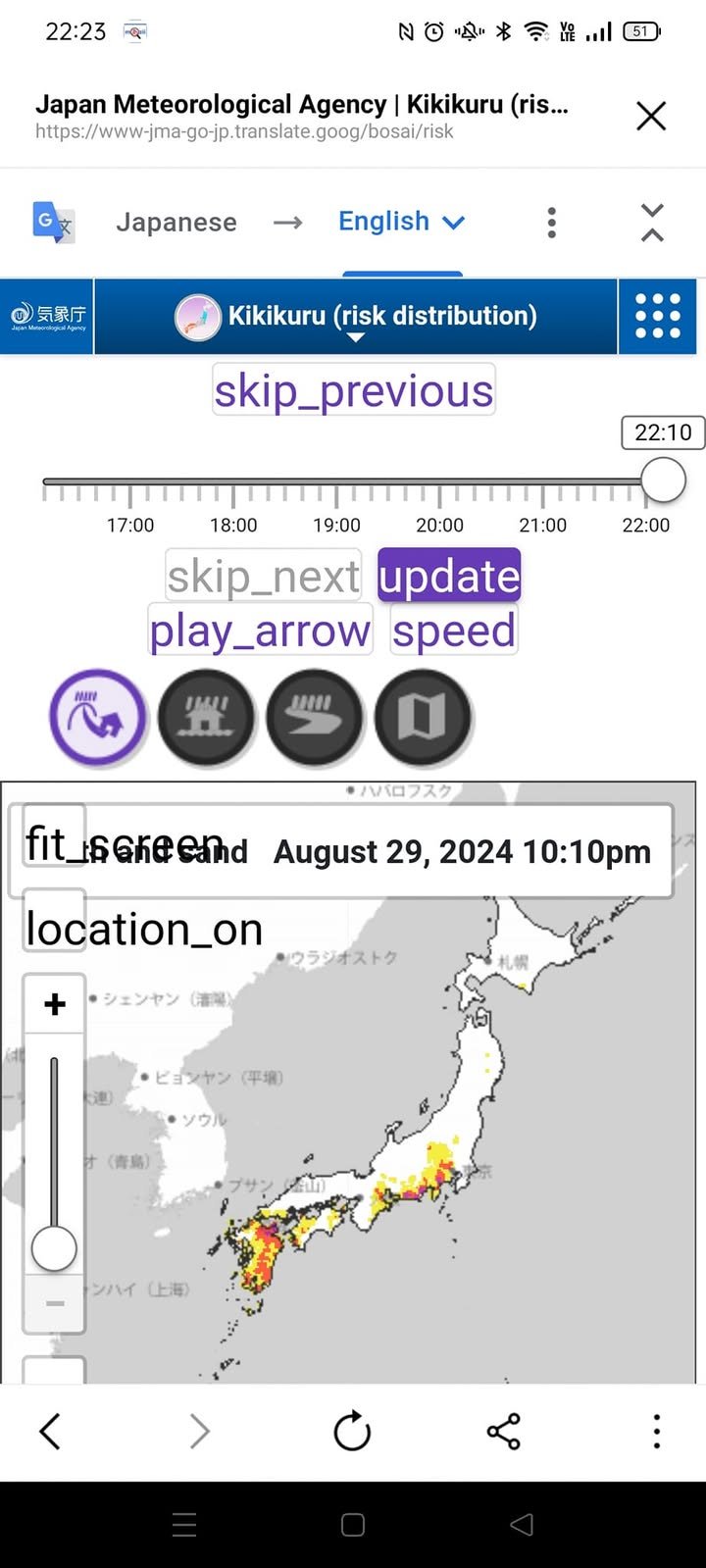Change the animation speed
Screen dimensions: 706x1568
(x=454, y=630)
